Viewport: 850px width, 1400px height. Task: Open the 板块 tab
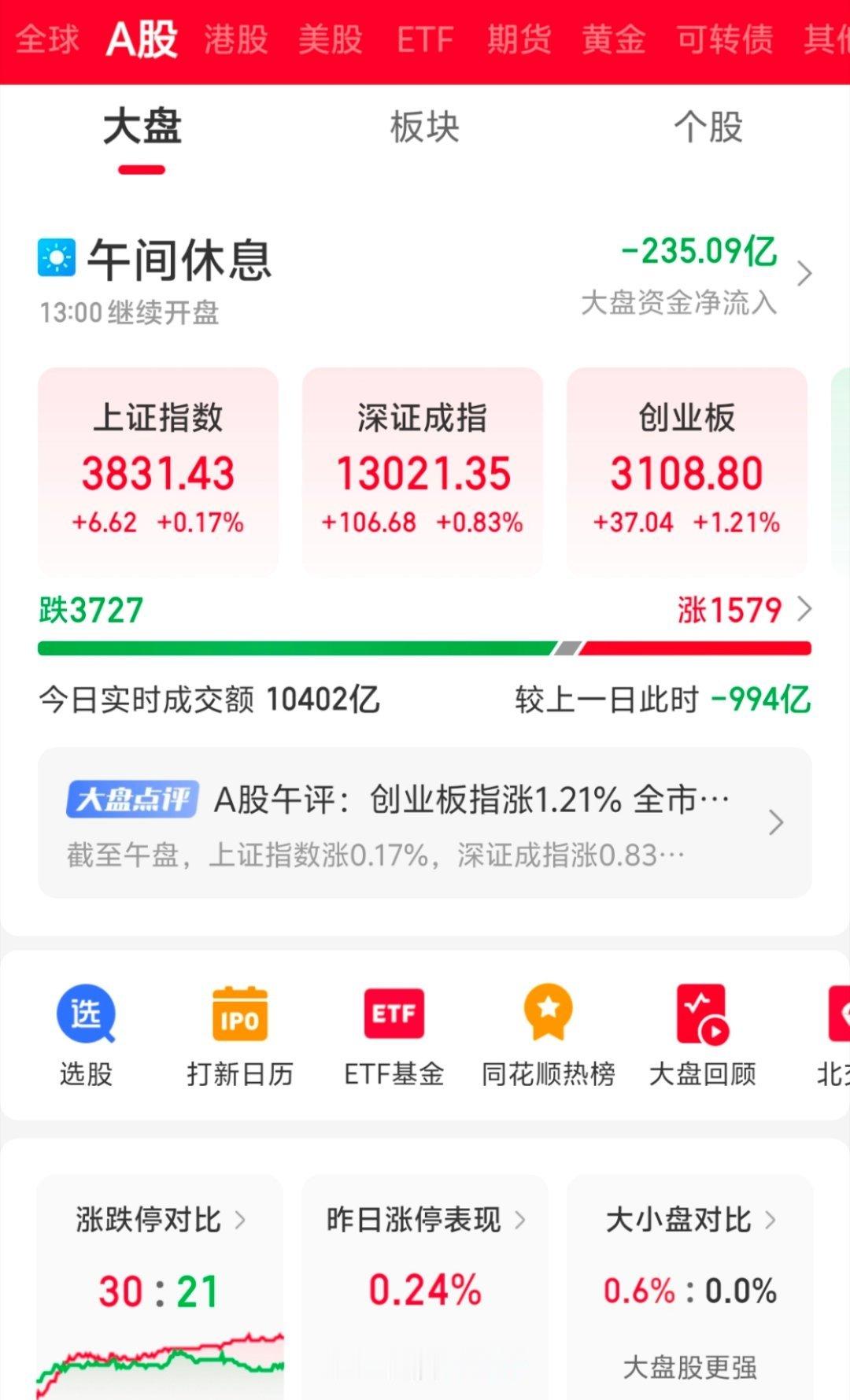(425, 128)
